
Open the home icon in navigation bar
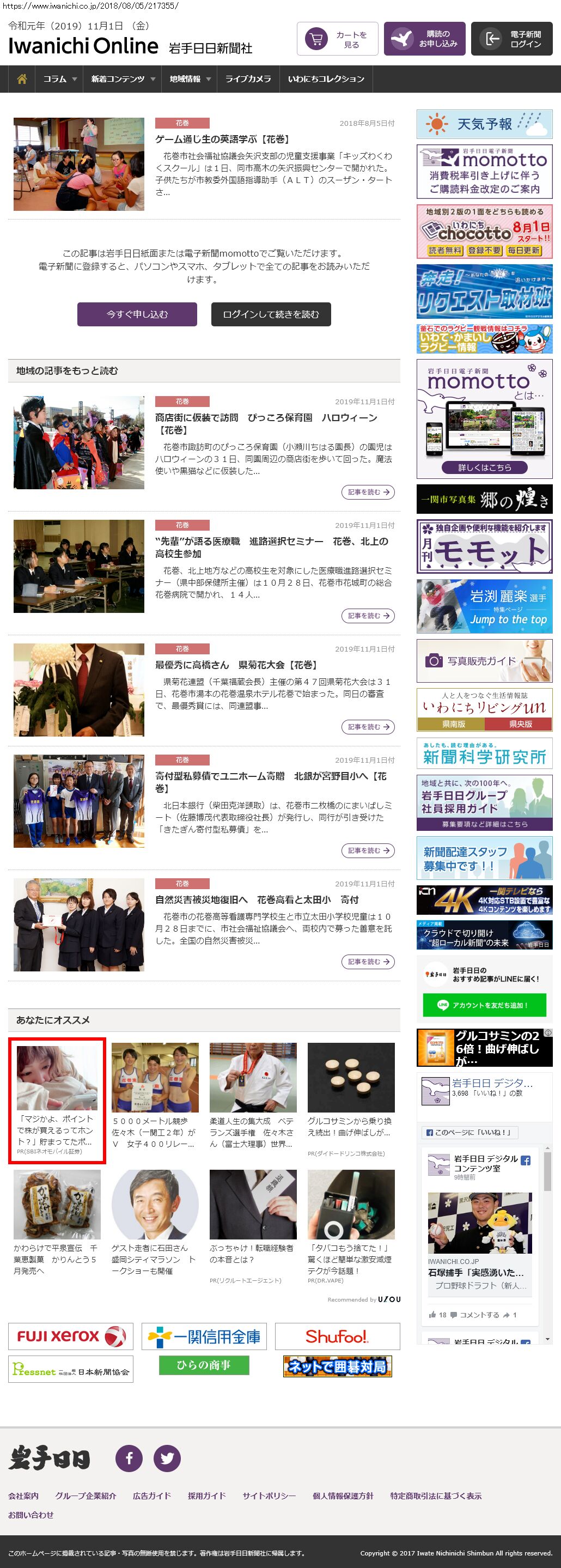point(22,79)
